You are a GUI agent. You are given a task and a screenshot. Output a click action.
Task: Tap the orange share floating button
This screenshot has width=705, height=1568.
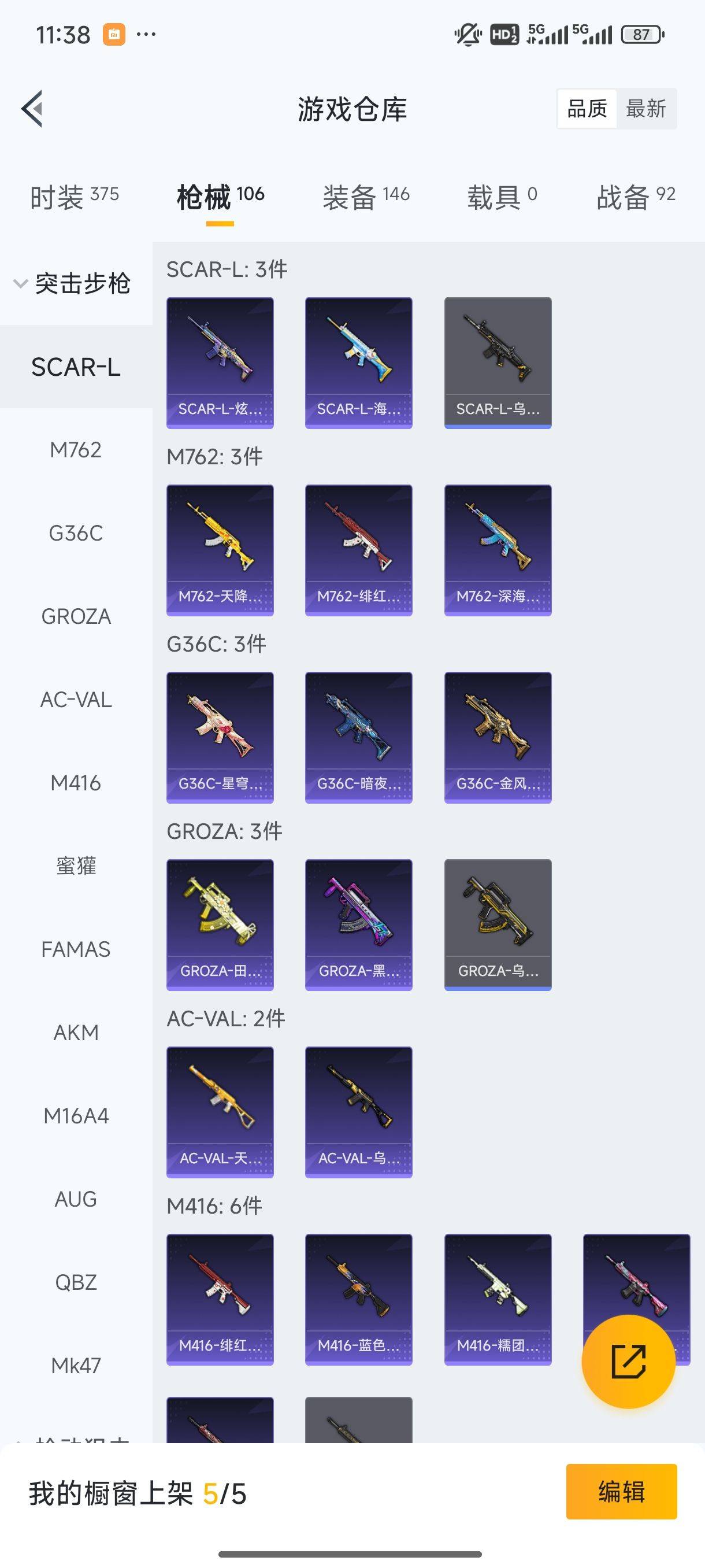point(628,1361)
